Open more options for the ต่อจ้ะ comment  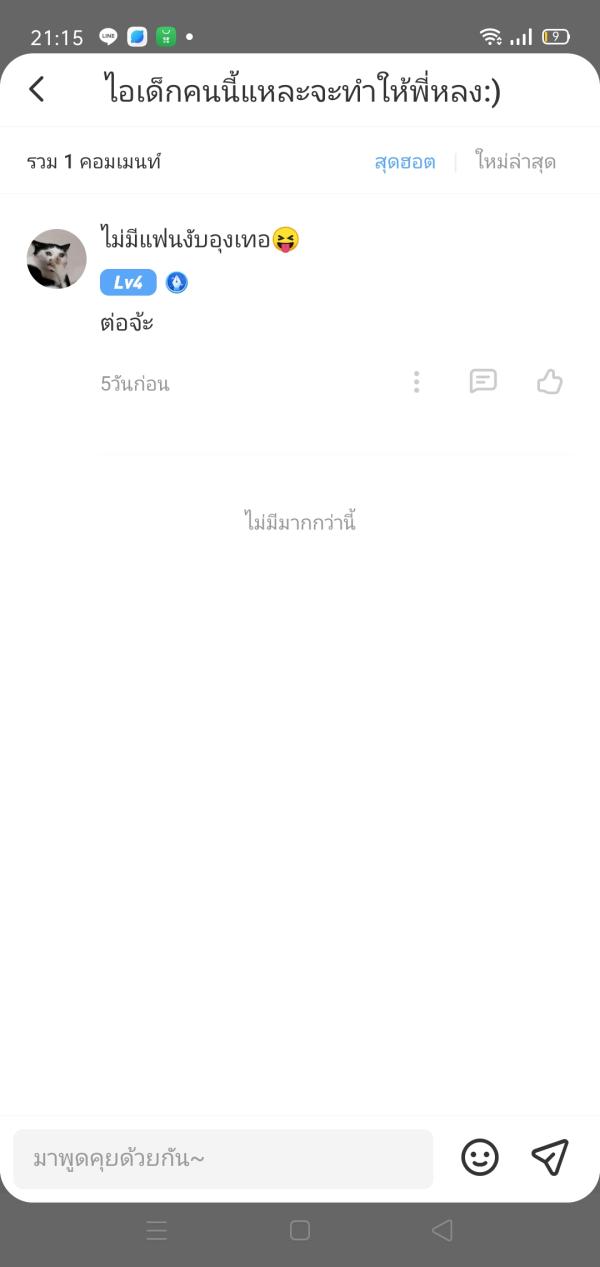pos(417,382)
